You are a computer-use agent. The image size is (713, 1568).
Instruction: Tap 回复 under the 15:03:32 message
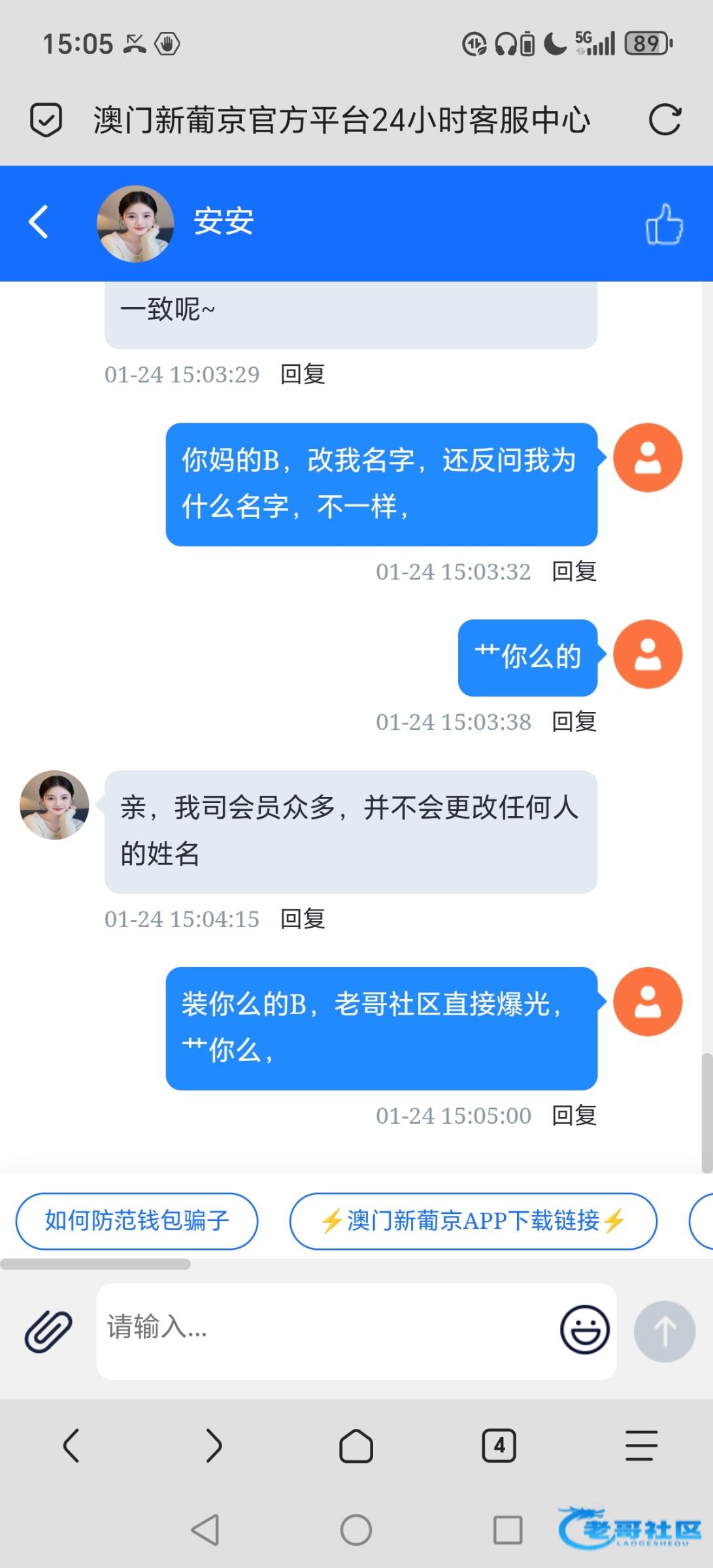pos(574,572)
